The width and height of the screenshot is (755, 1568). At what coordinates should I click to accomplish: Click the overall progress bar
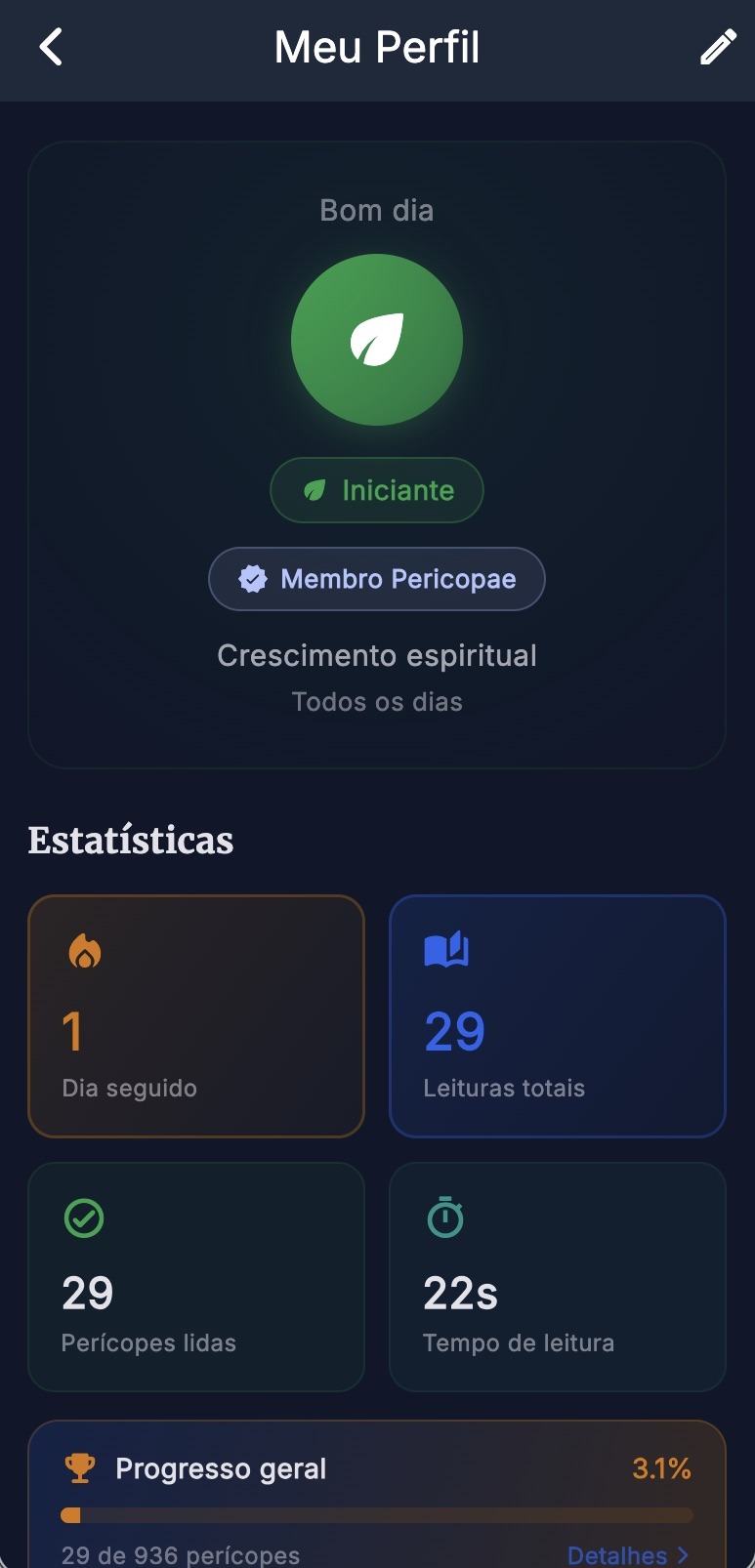(x=377, y=1514)
